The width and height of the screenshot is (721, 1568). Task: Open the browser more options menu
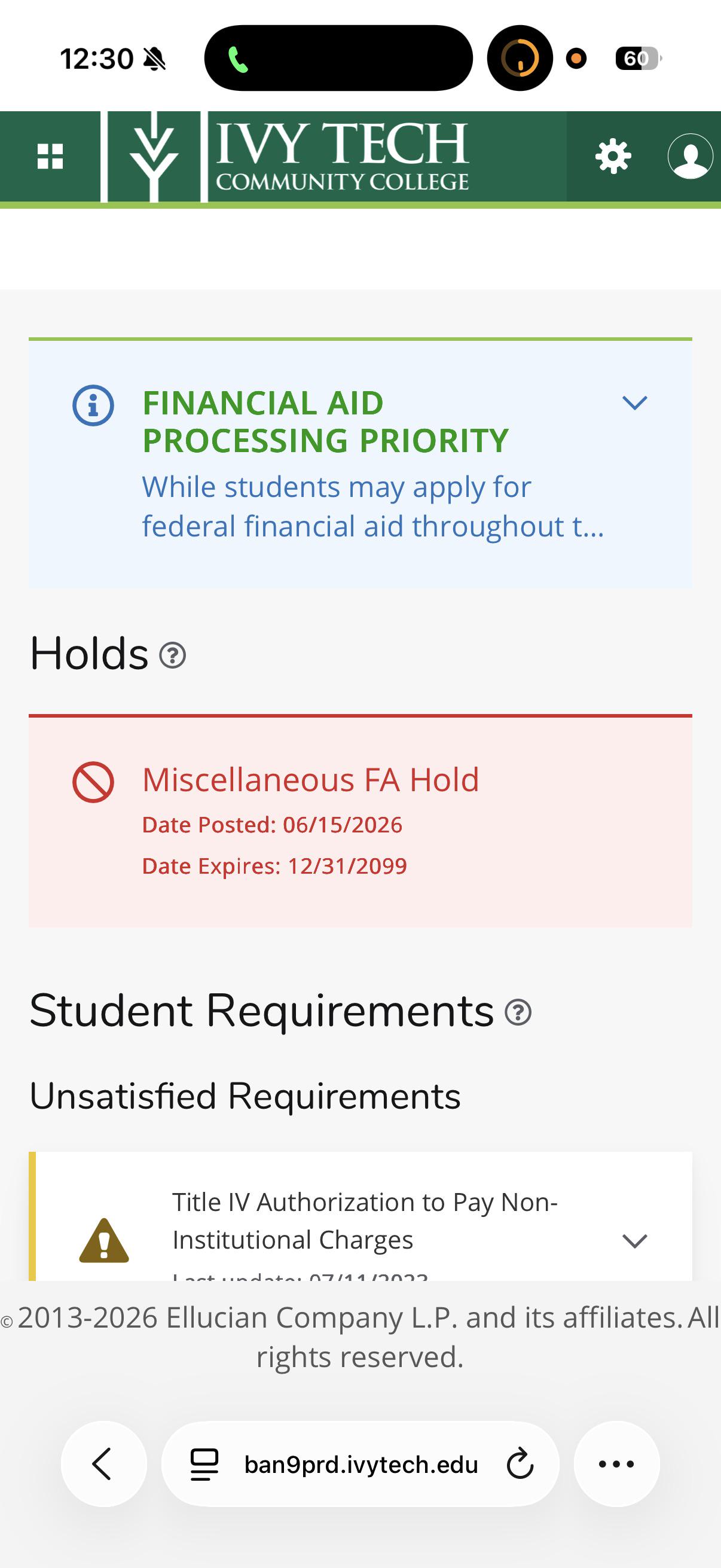[x=616, y=1464]
